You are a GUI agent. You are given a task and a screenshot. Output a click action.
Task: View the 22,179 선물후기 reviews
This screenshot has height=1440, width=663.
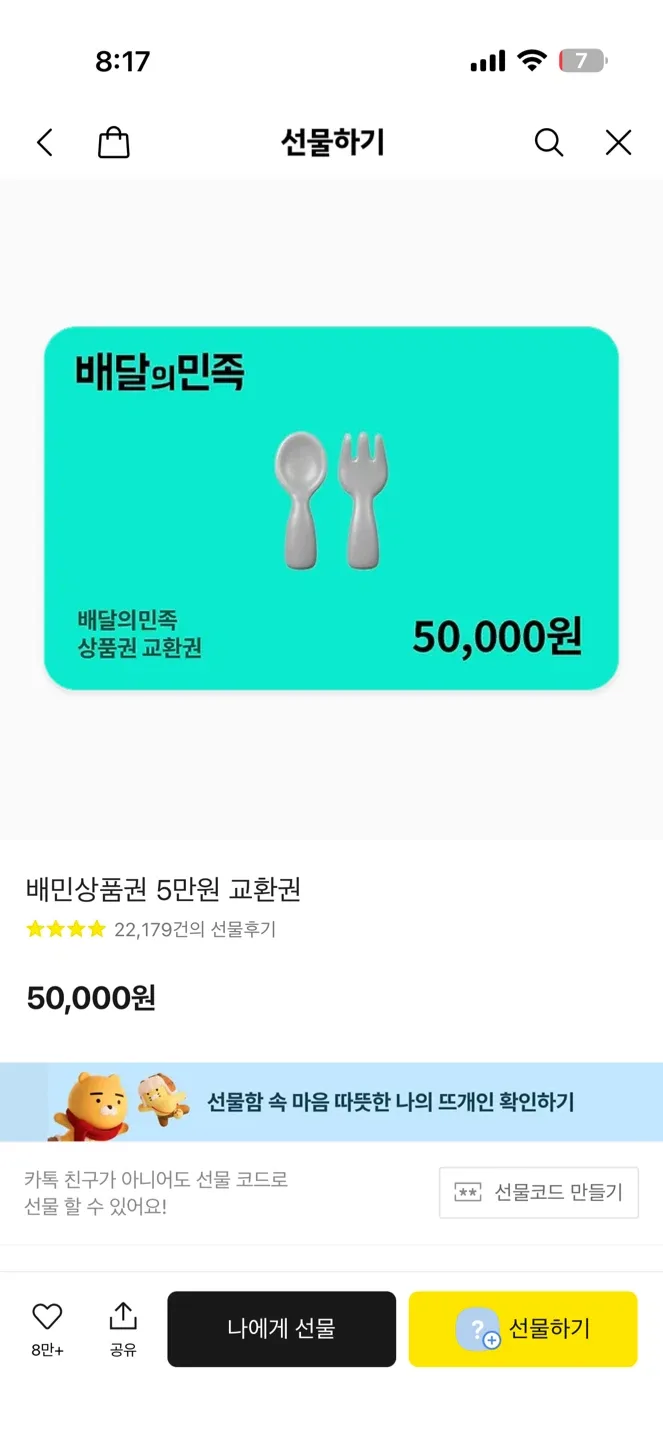click(x=194, y=930)
